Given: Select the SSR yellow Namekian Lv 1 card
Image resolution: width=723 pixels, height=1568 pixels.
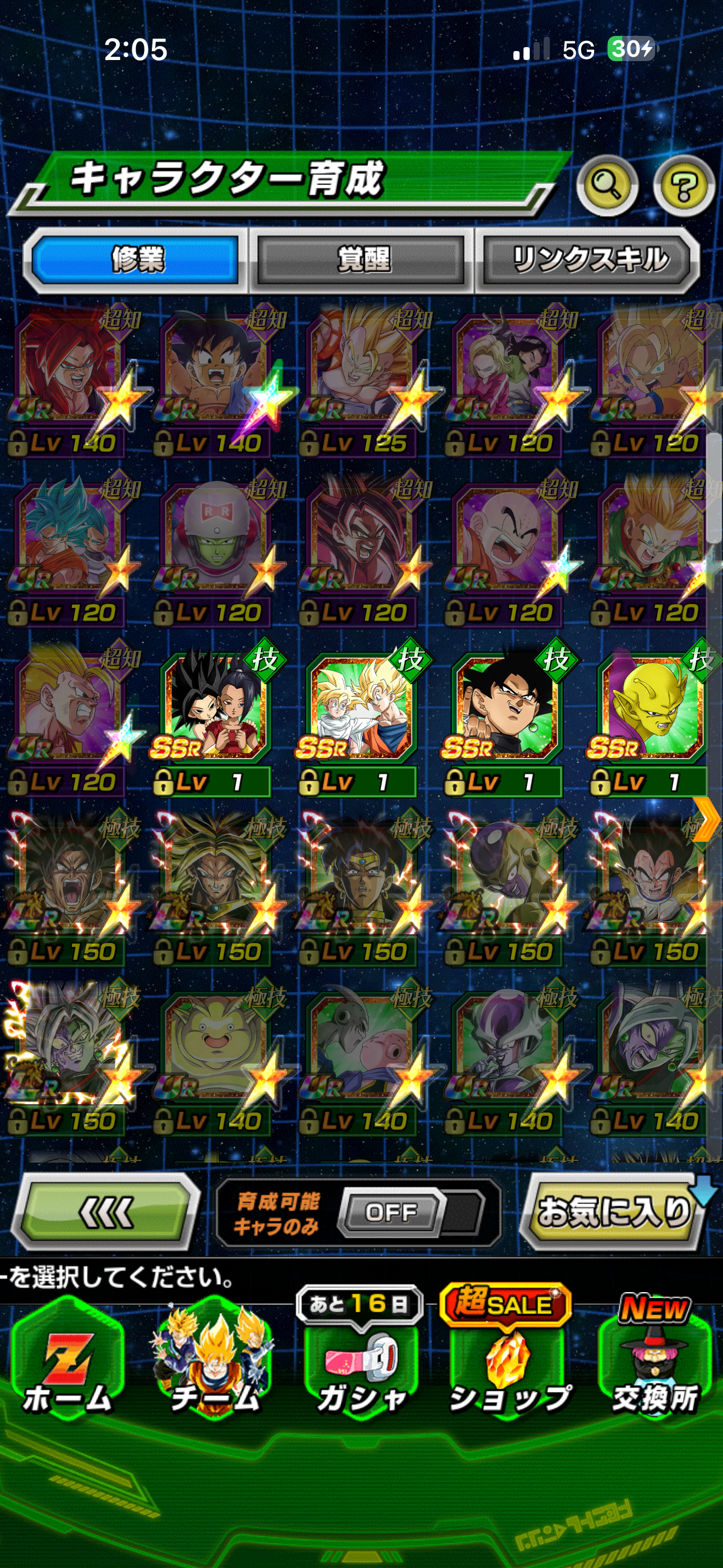Looking at the screenshot, I should [x=651, y=720].
